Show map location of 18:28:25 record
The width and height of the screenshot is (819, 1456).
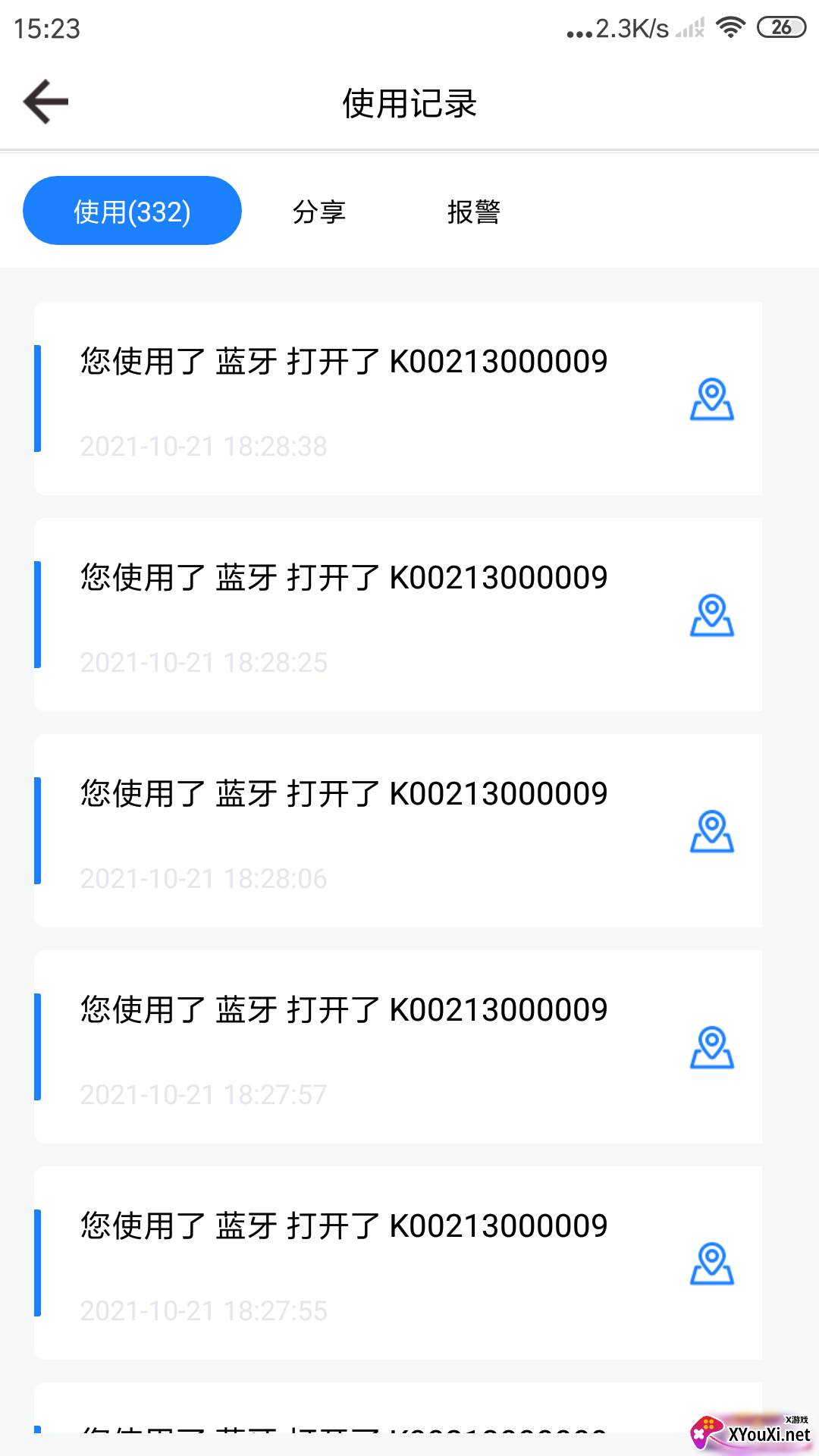click(711, 616)
